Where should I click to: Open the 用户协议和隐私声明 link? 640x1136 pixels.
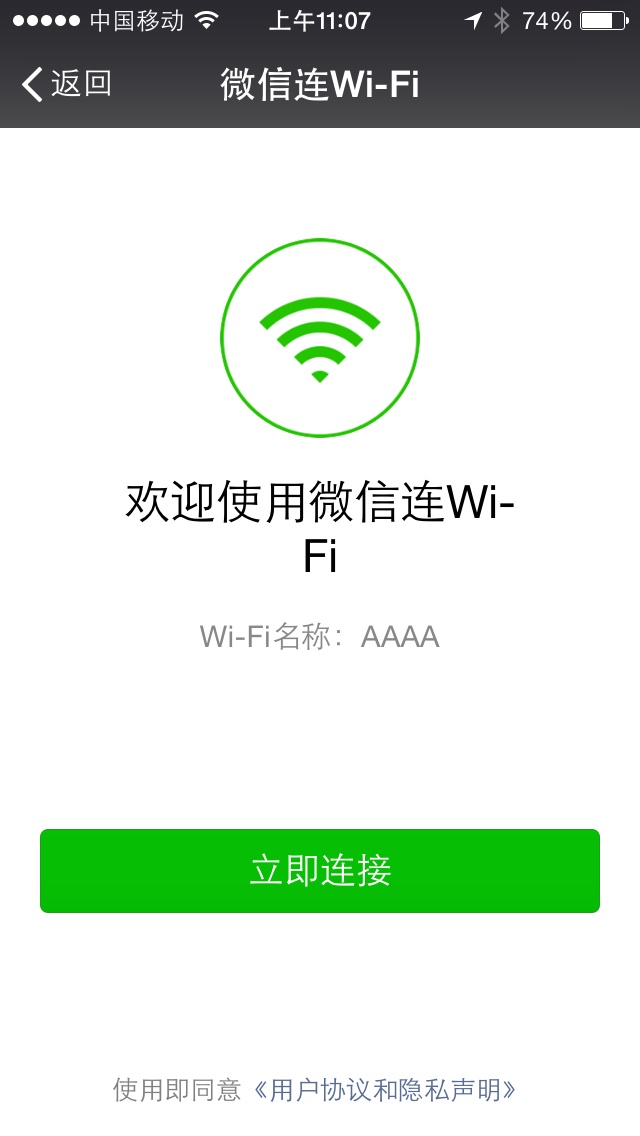[385, 1090]
